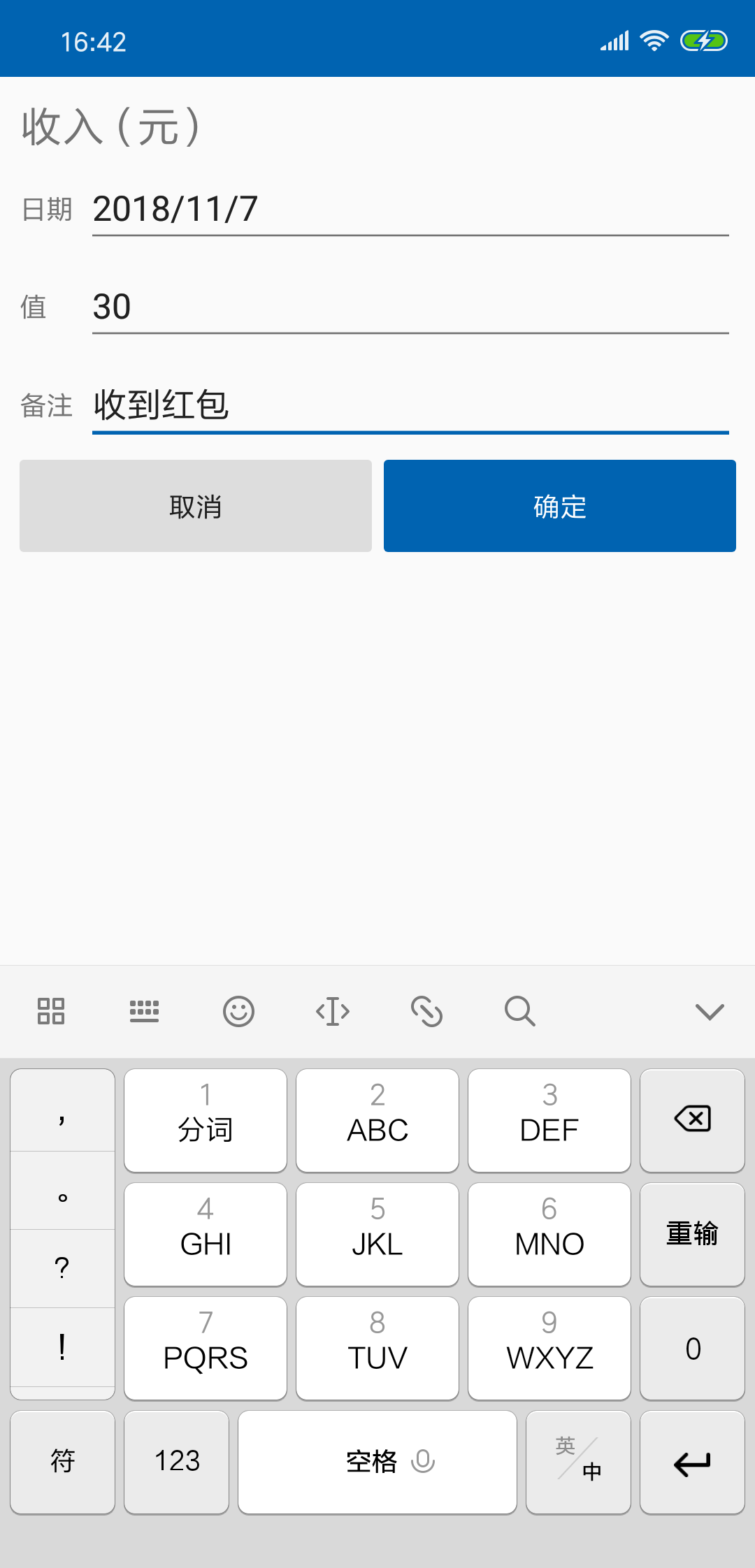
Task: Toggle English/Chinese input with 英/中 key
Action: tap(578, 1462)
